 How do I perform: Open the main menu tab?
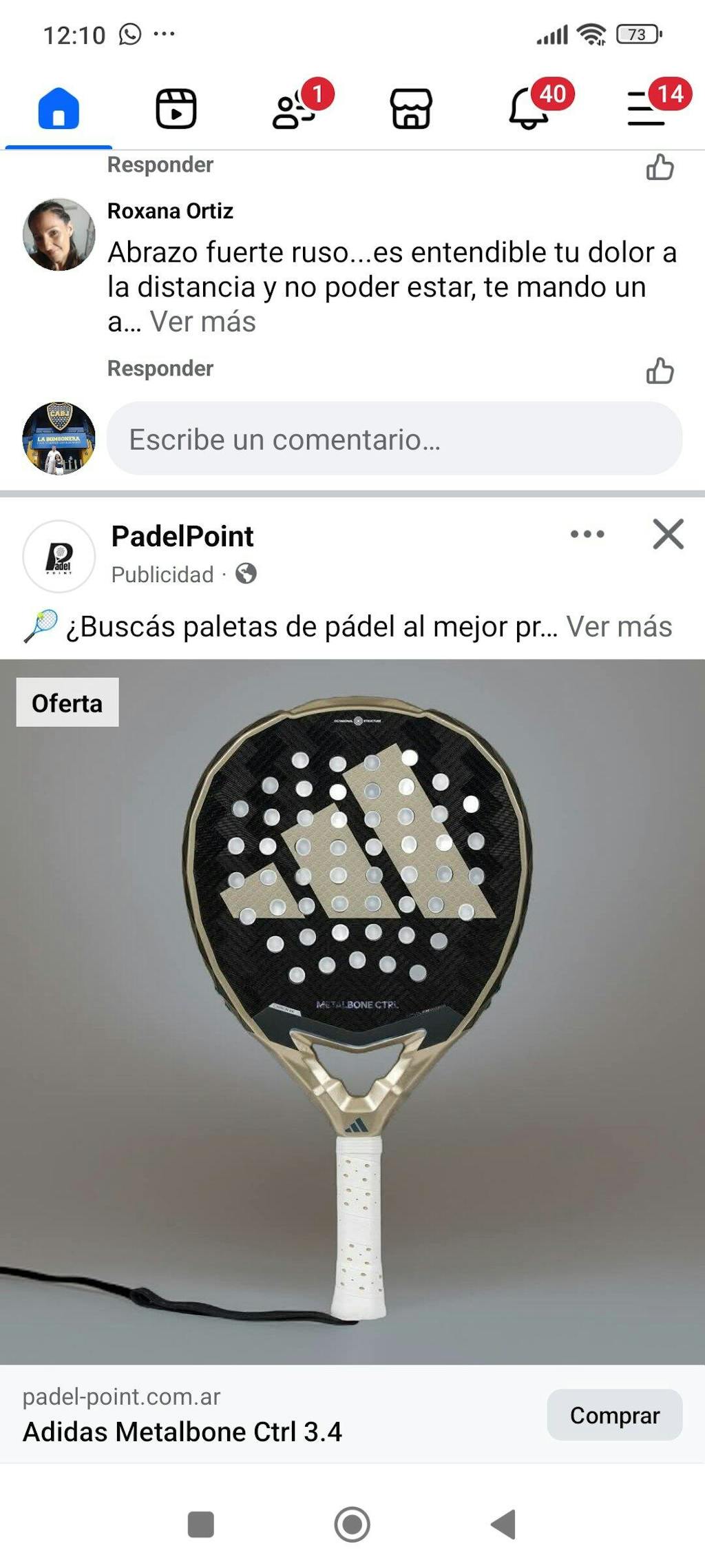646,109
